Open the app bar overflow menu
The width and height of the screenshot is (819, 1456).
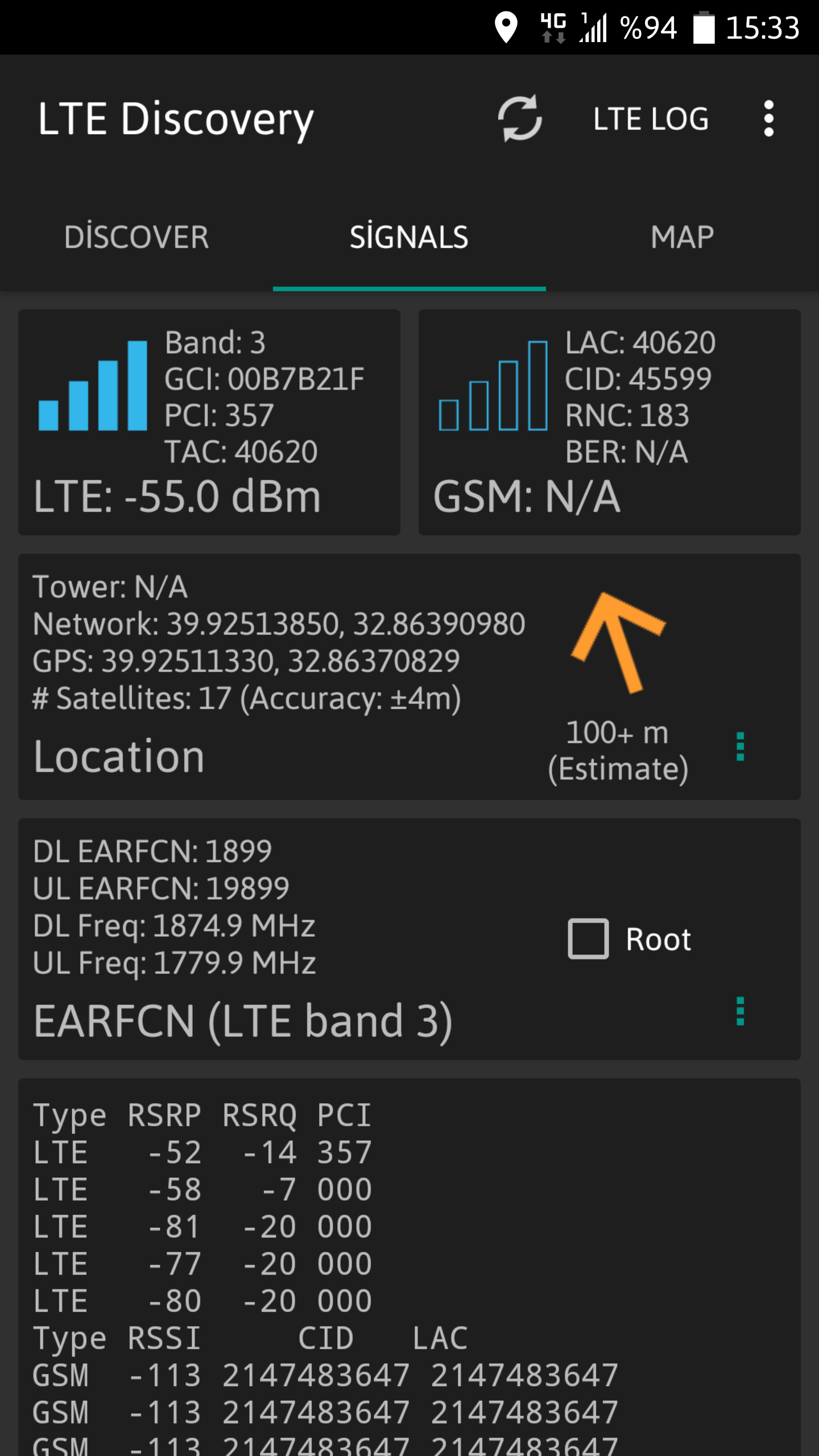768,118
